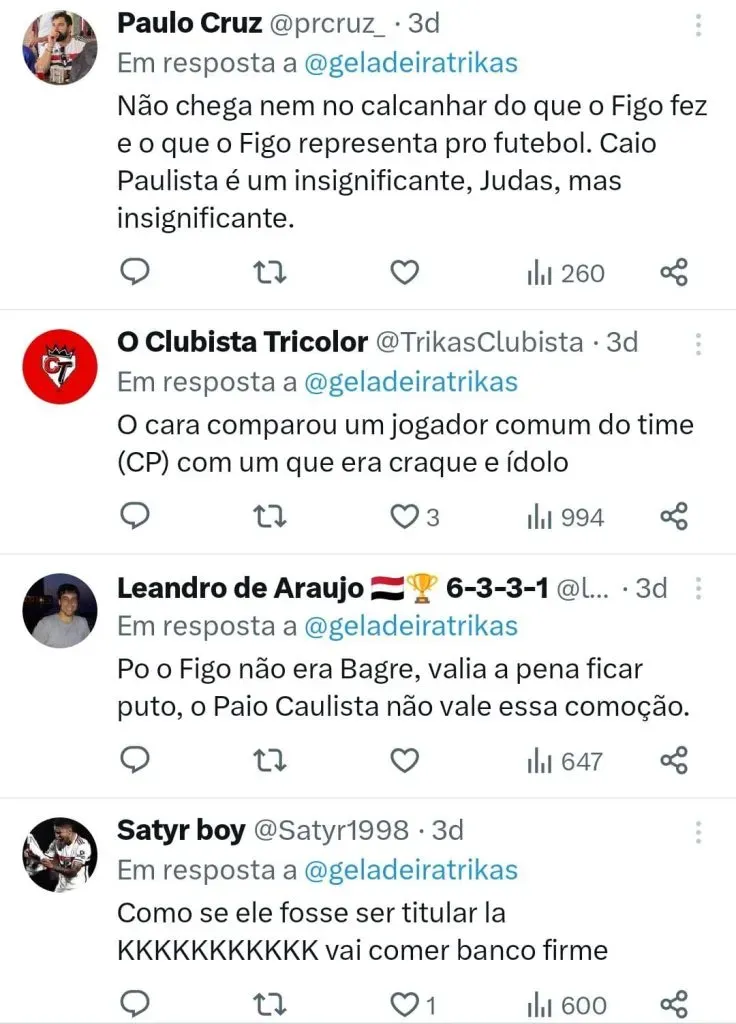Open @geladeiratrikas link in Leandro's reply
Viewport: 736px width, 1024px height.
click(411, 626)
